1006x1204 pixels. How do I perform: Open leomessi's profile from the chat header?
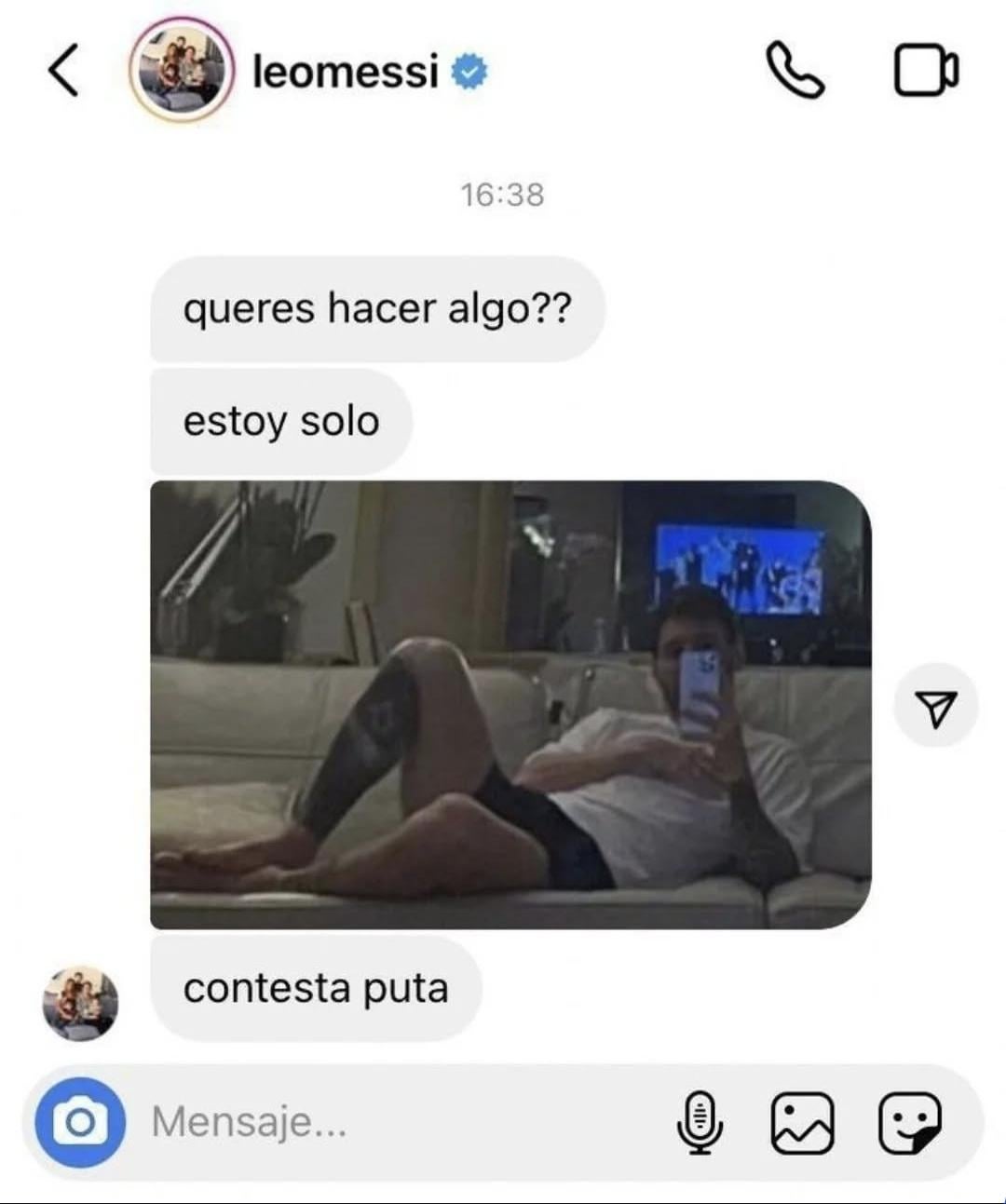[345, 72]
